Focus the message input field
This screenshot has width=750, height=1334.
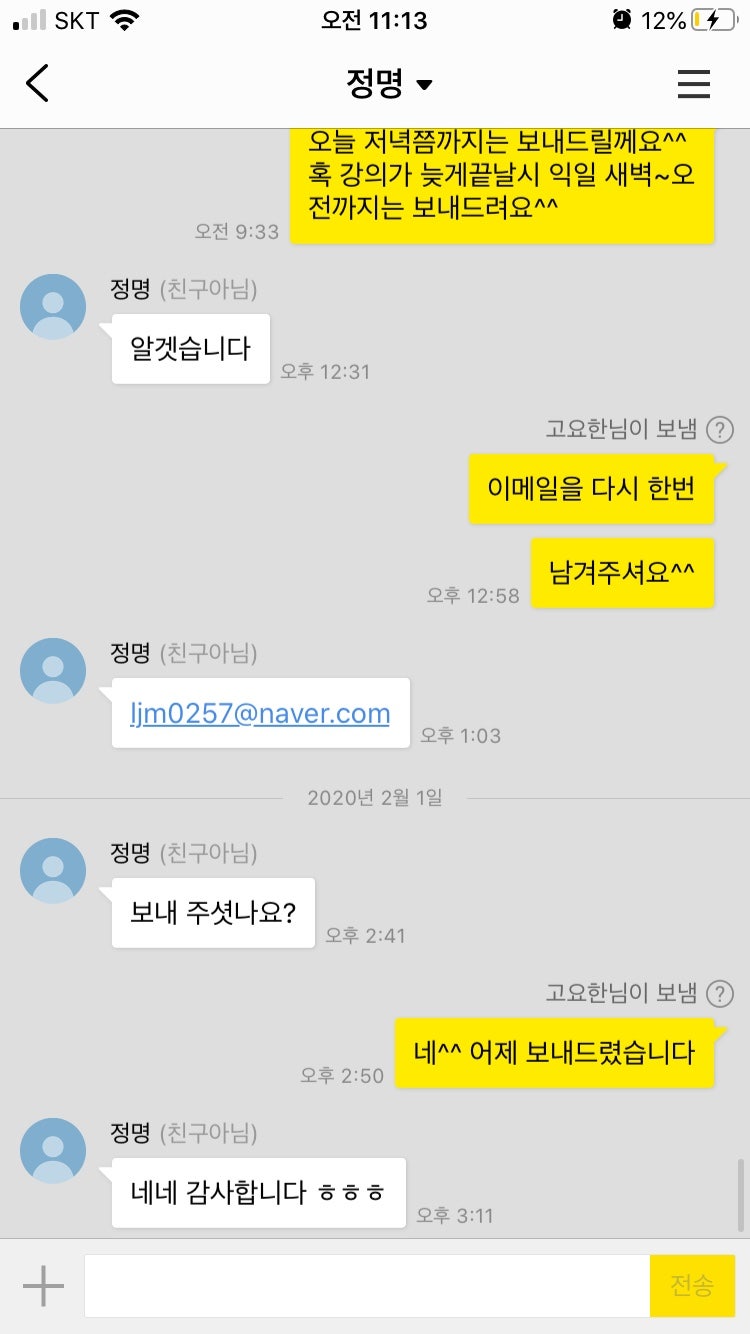click(367, 1286)
